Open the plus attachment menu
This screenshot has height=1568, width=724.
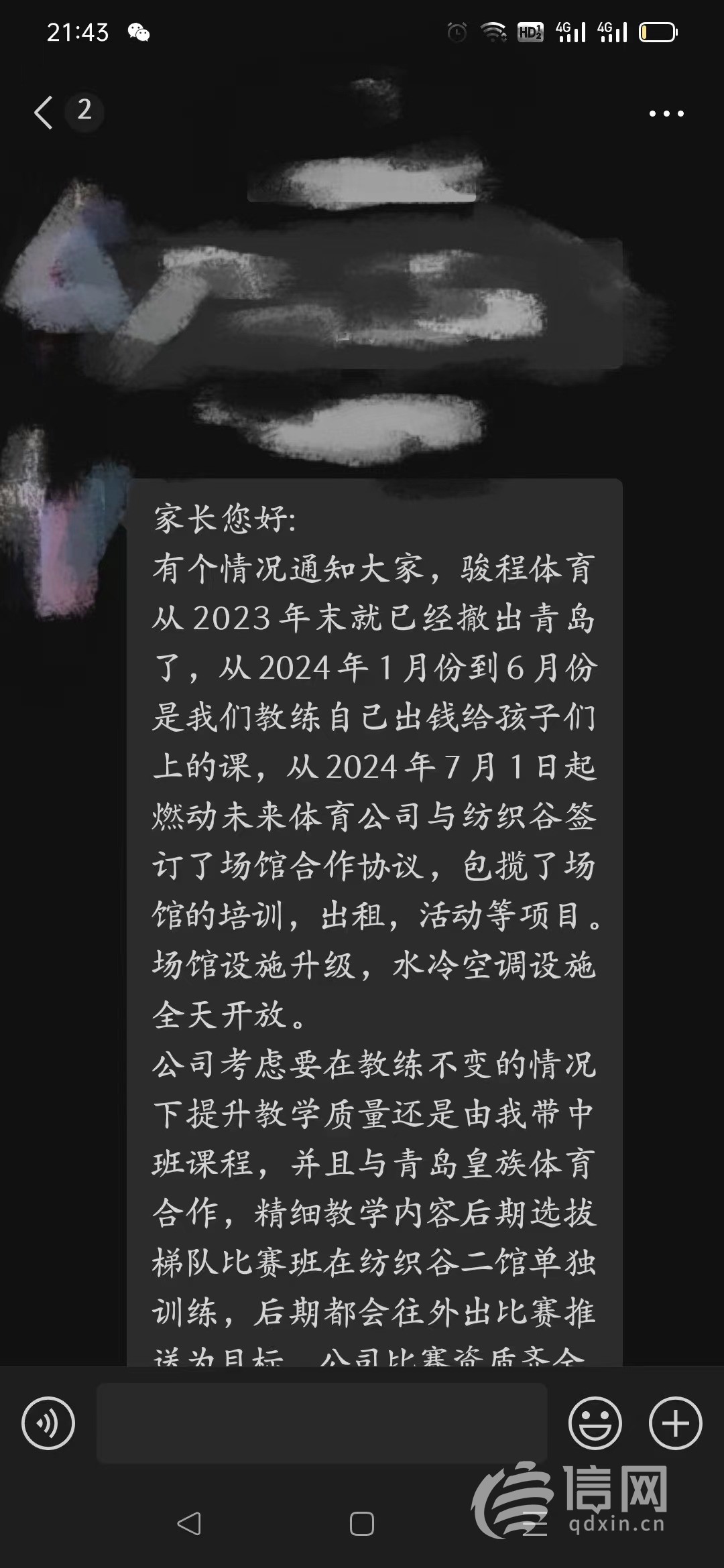click(x=675, y=1423)
